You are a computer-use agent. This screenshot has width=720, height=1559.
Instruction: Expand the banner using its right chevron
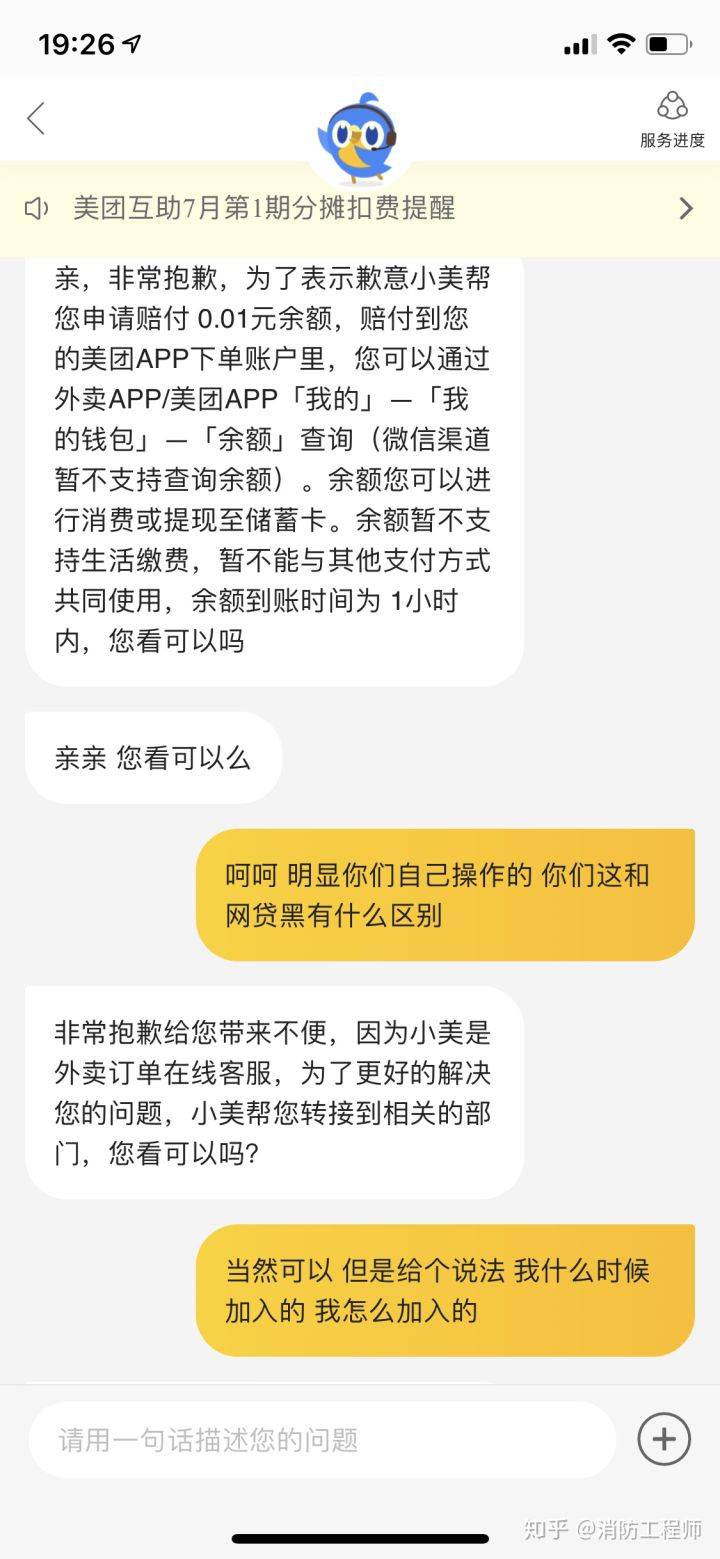coord(686,209)
